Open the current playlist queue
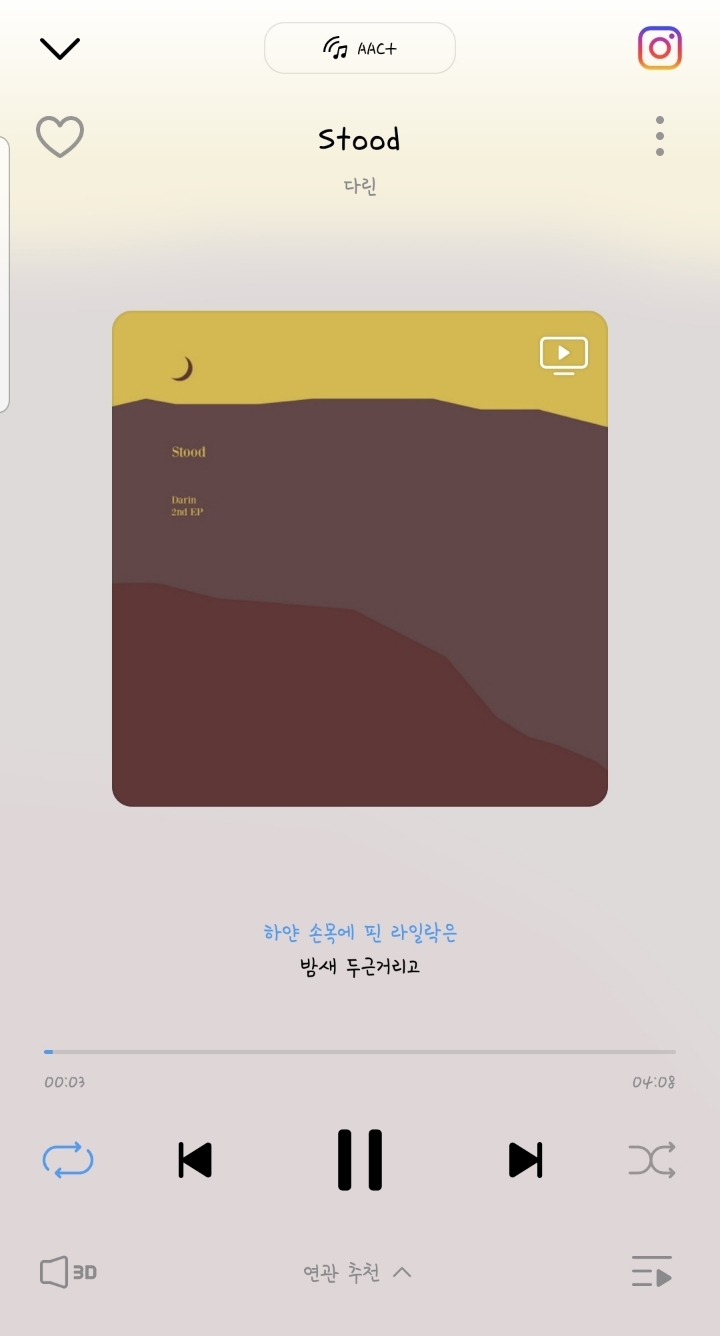The height and width of the screenshot is (1336, 720). (x=652, y=1272)
